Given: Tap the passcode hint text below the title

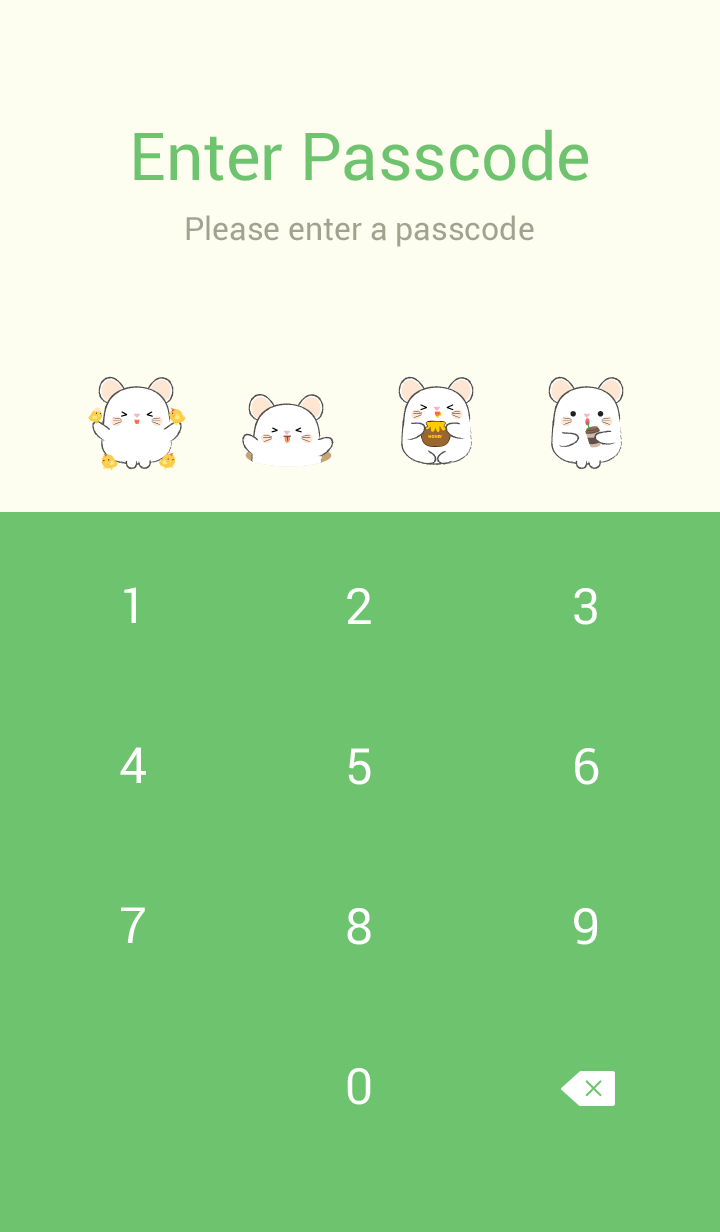Looking at the screenshot, I should click(360, 229).
